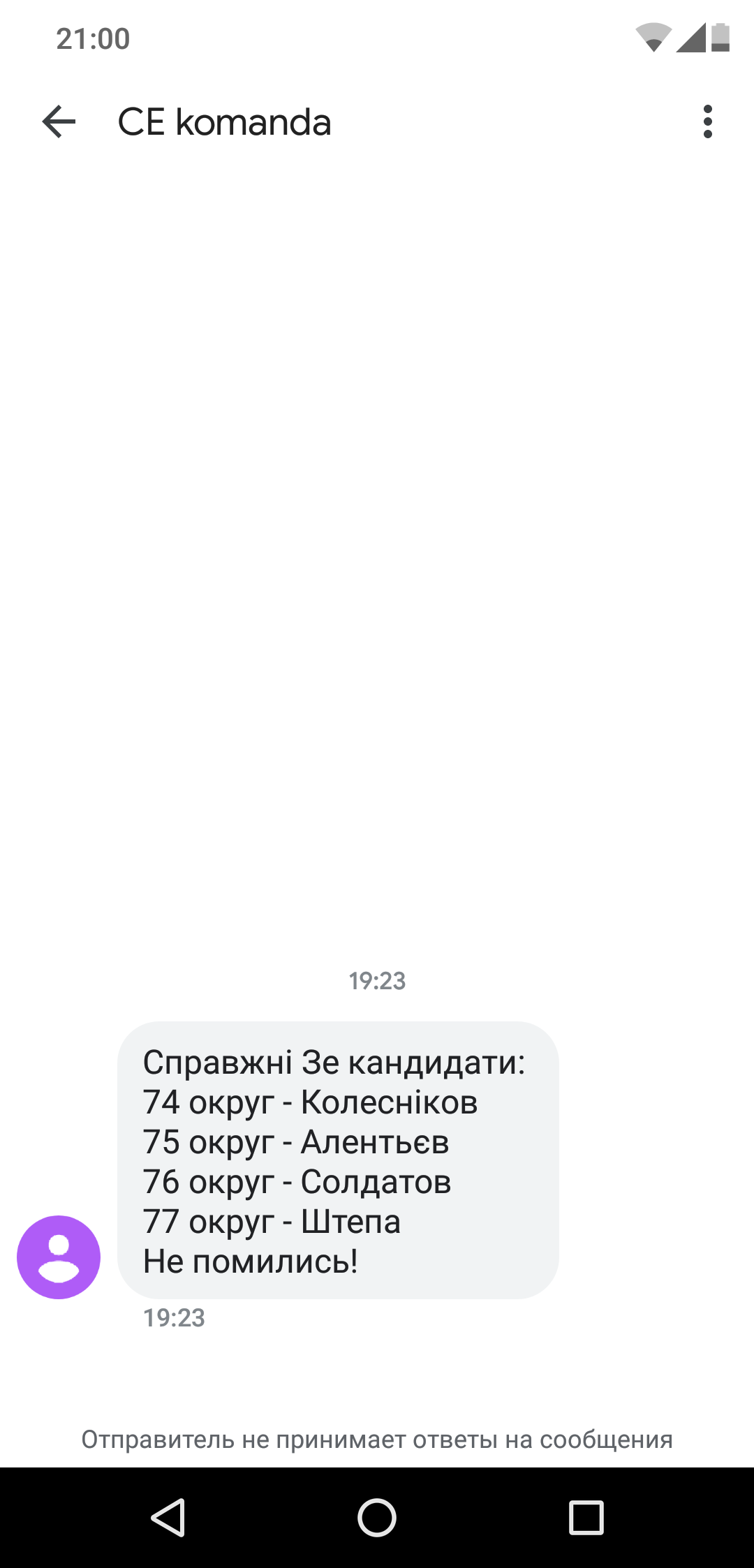
Task: Open the recent apps overview
Action: point(586,1517)
